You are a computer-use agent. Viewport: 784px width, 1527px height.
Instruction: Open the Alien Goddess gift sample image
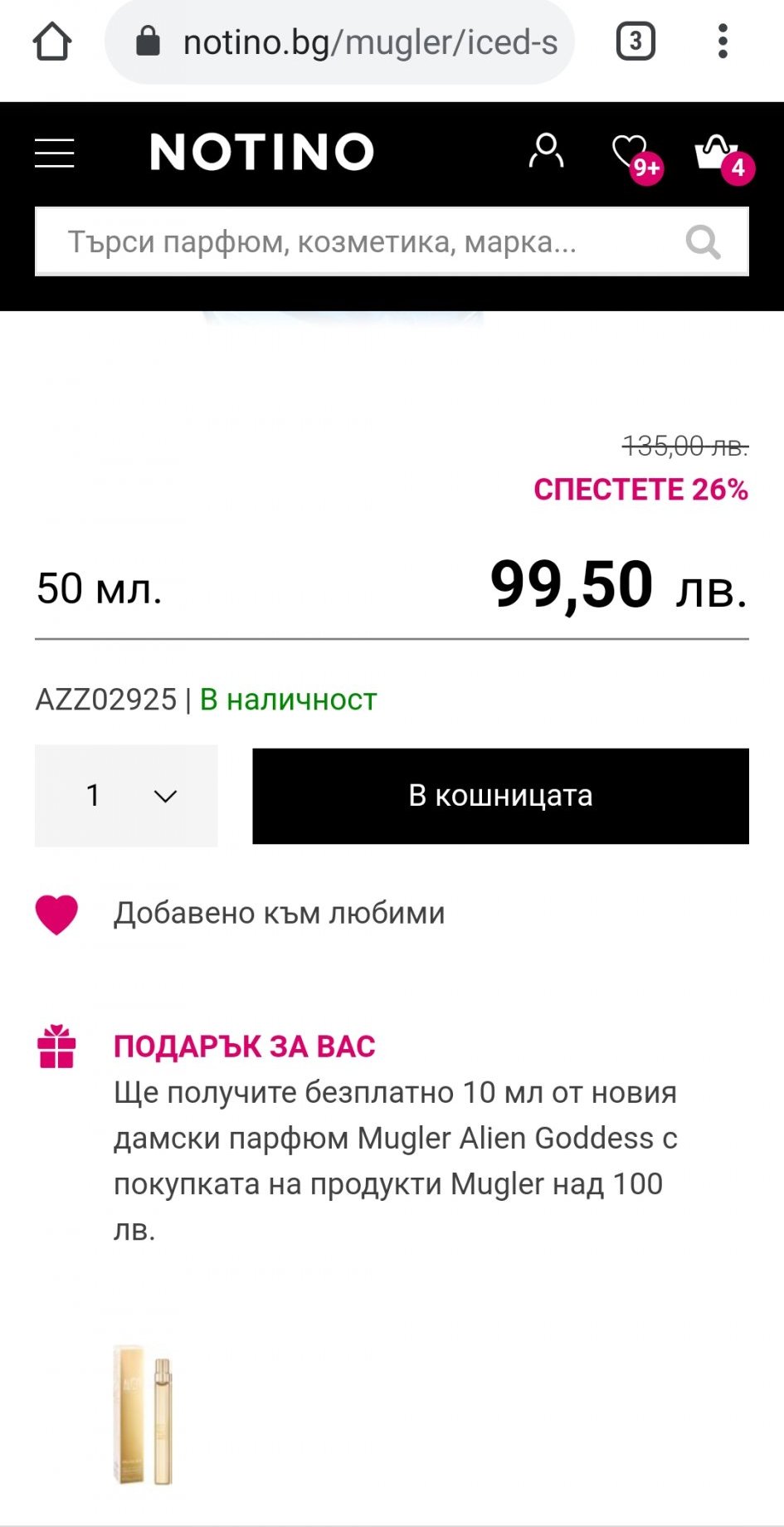pyautogui.click(x=143, y=1415)
